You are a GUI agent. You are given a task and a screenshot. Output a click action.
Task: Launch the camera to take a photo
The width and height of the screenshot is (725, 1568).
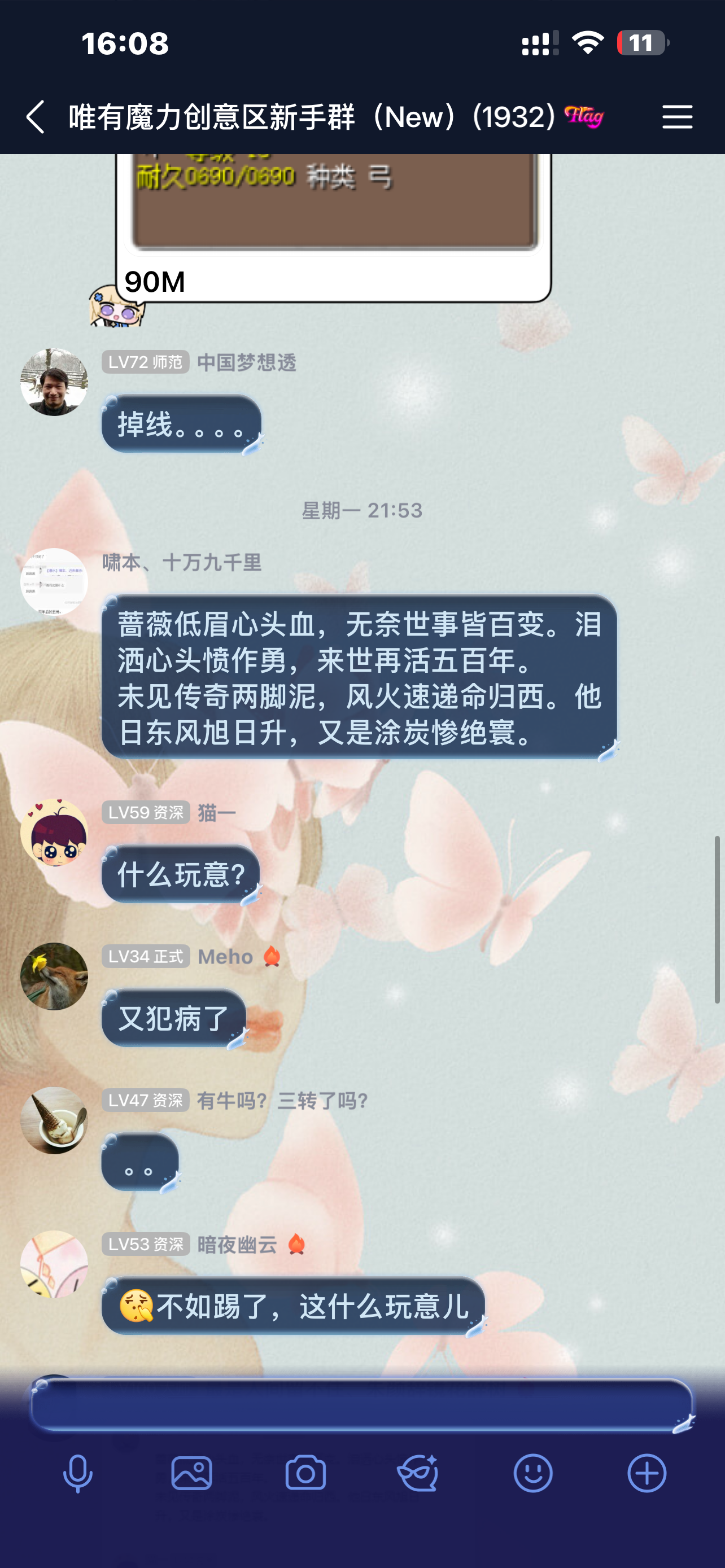click(305, 1474)
